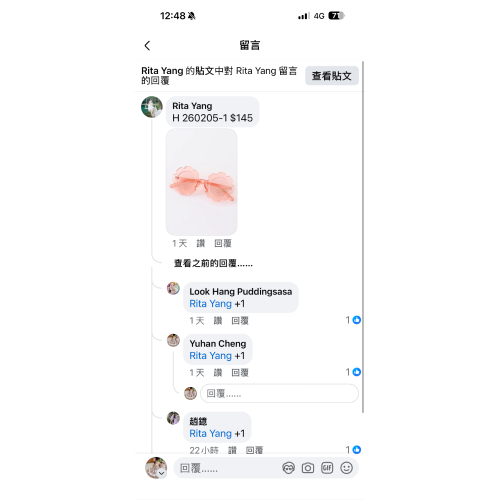Attach a photo with the camera icon
Image resolution: width=500 pixels, height=500 pixels.
308,468
